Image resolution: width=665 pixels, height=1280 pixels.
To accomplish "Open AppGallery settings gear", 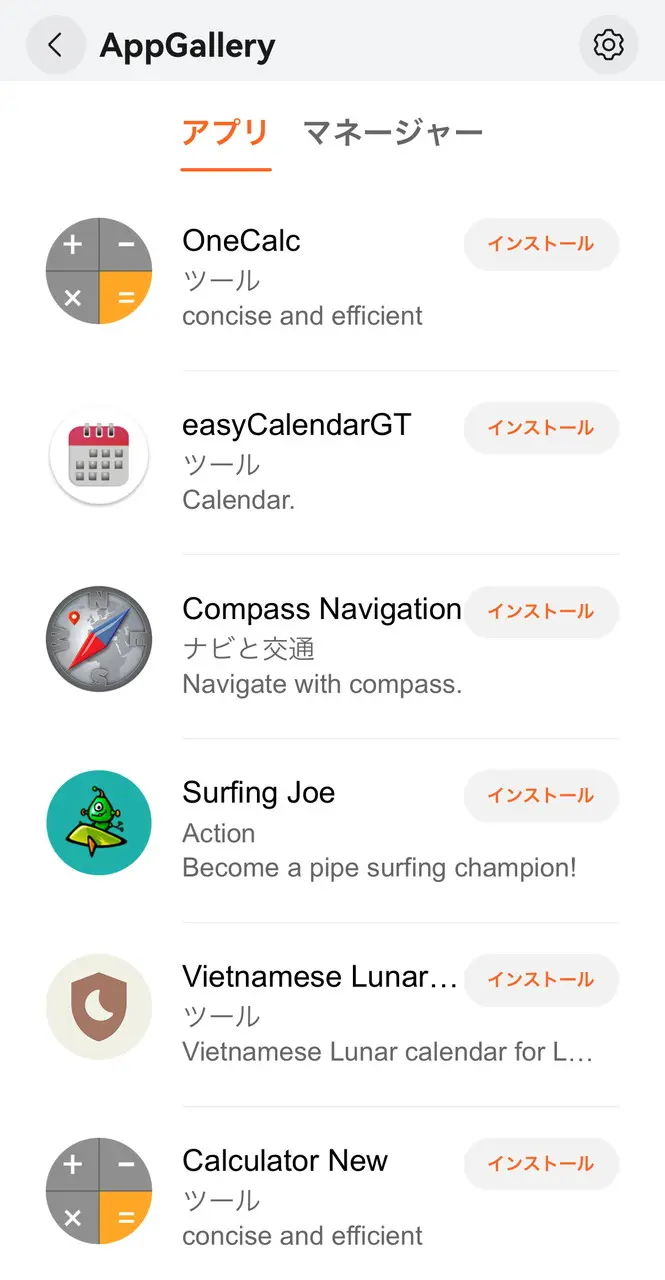I will point(608,45).
